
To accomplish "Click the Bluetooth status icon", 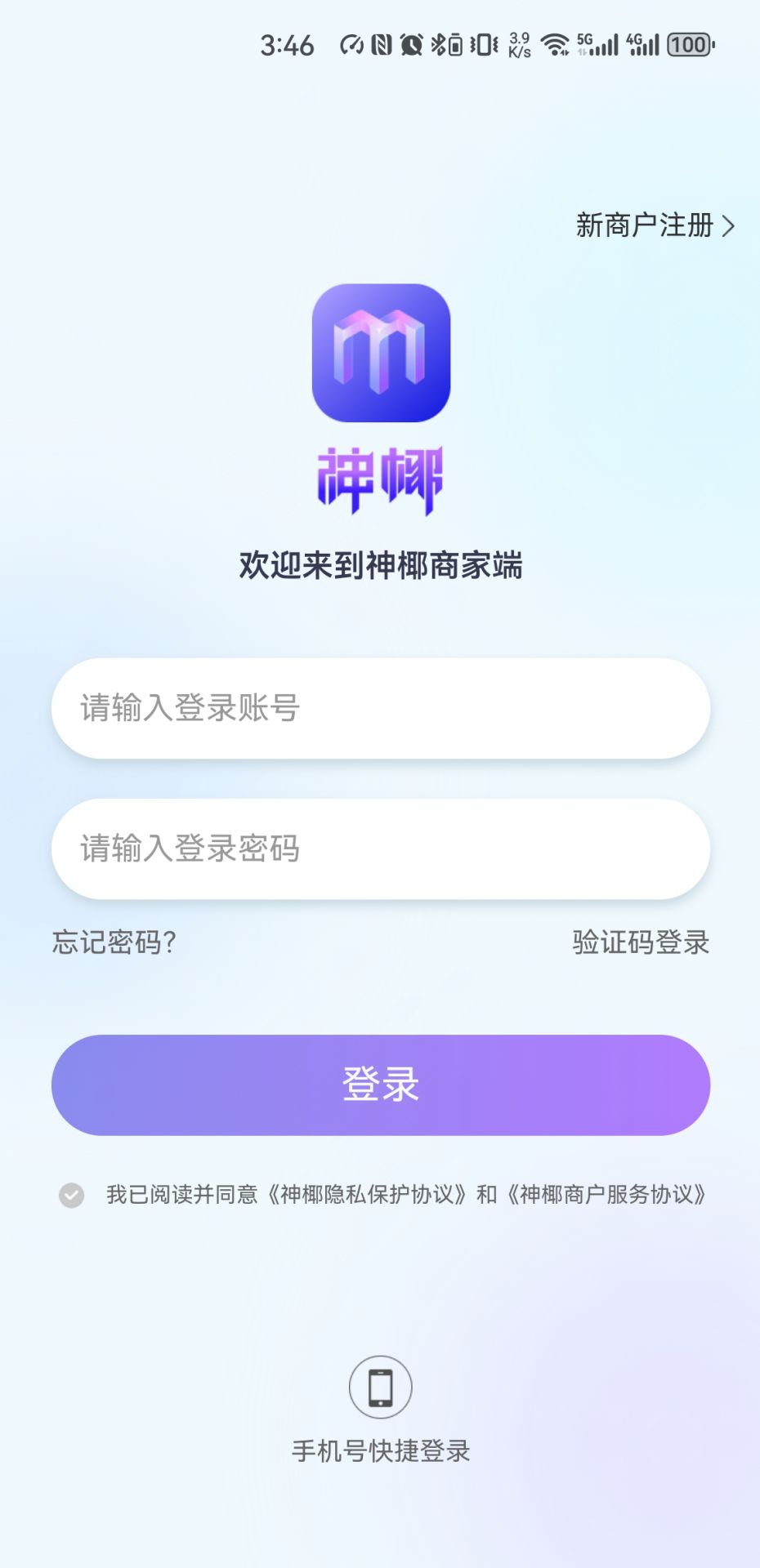I will coord(438,47).
